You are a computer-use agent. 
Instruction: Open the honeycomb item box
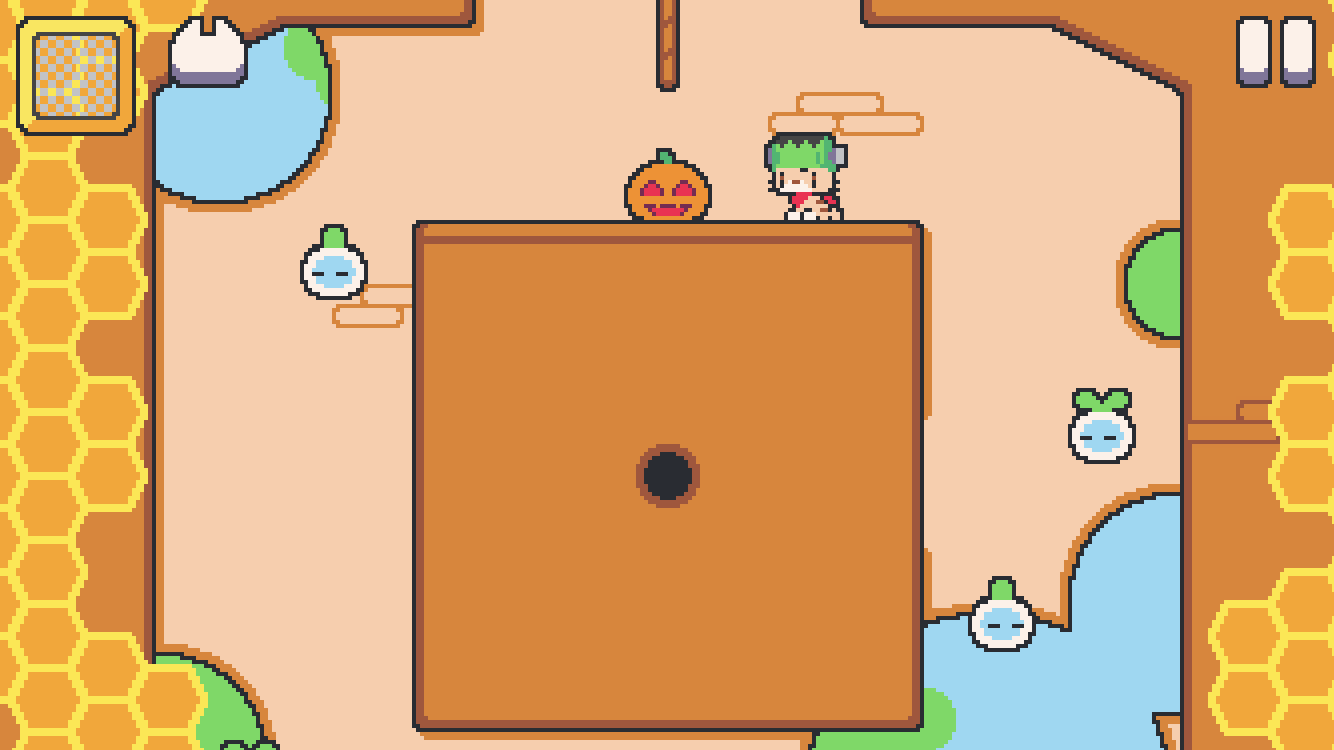coord(76,76)
